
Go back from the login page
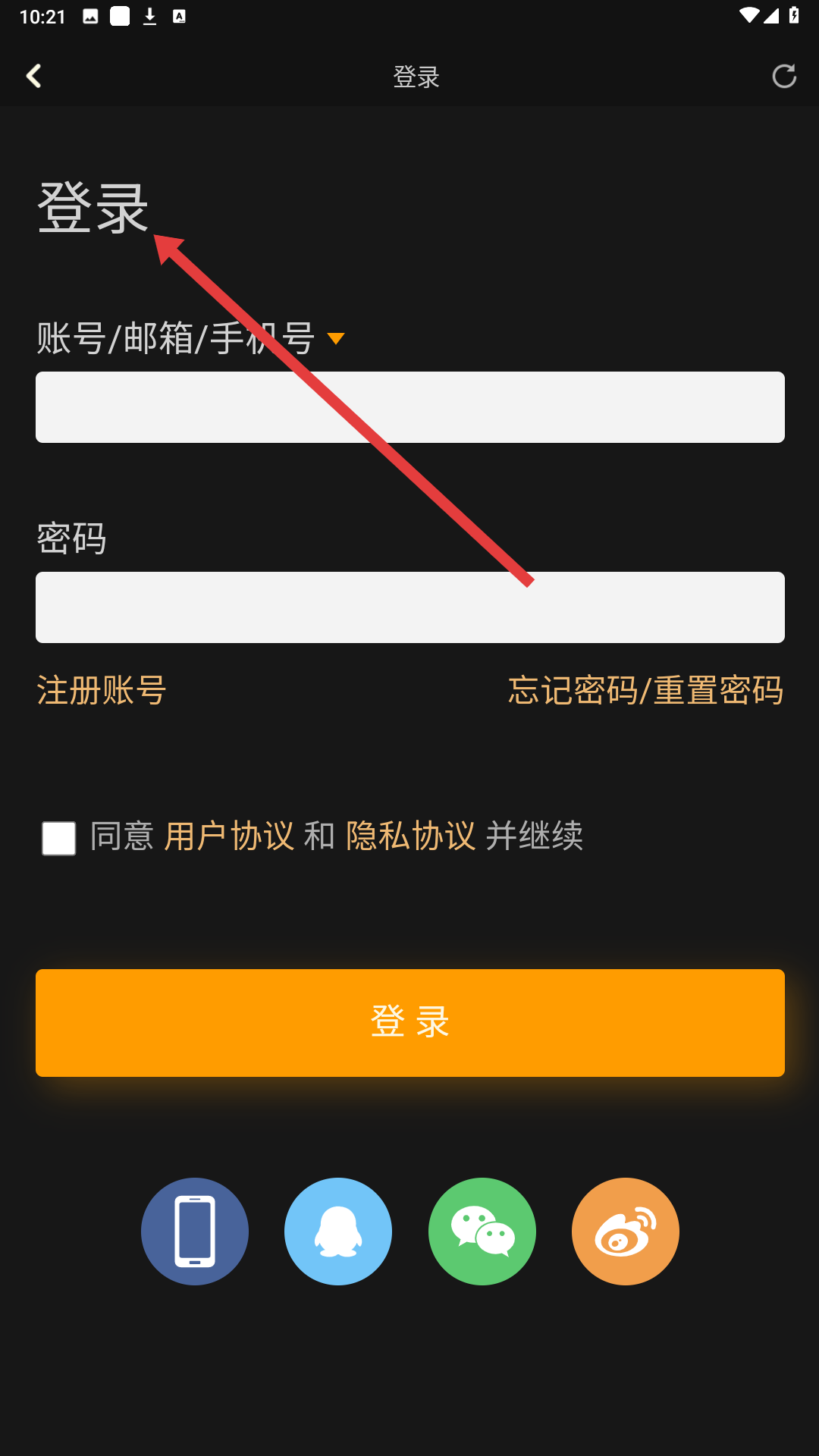(x=33, y=76)
